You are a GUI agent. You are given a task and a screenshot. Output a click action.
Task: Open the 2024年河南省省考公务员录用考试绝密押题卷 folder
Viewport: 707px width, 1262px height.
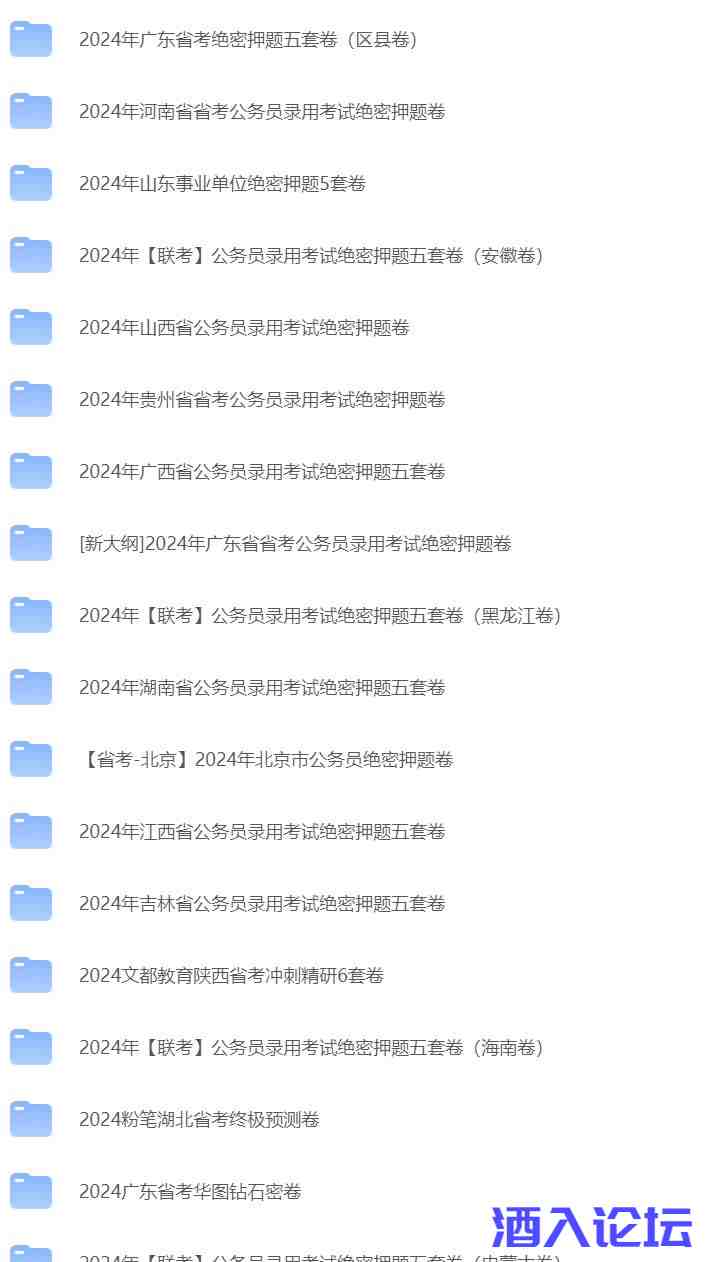tap(262, 112)
